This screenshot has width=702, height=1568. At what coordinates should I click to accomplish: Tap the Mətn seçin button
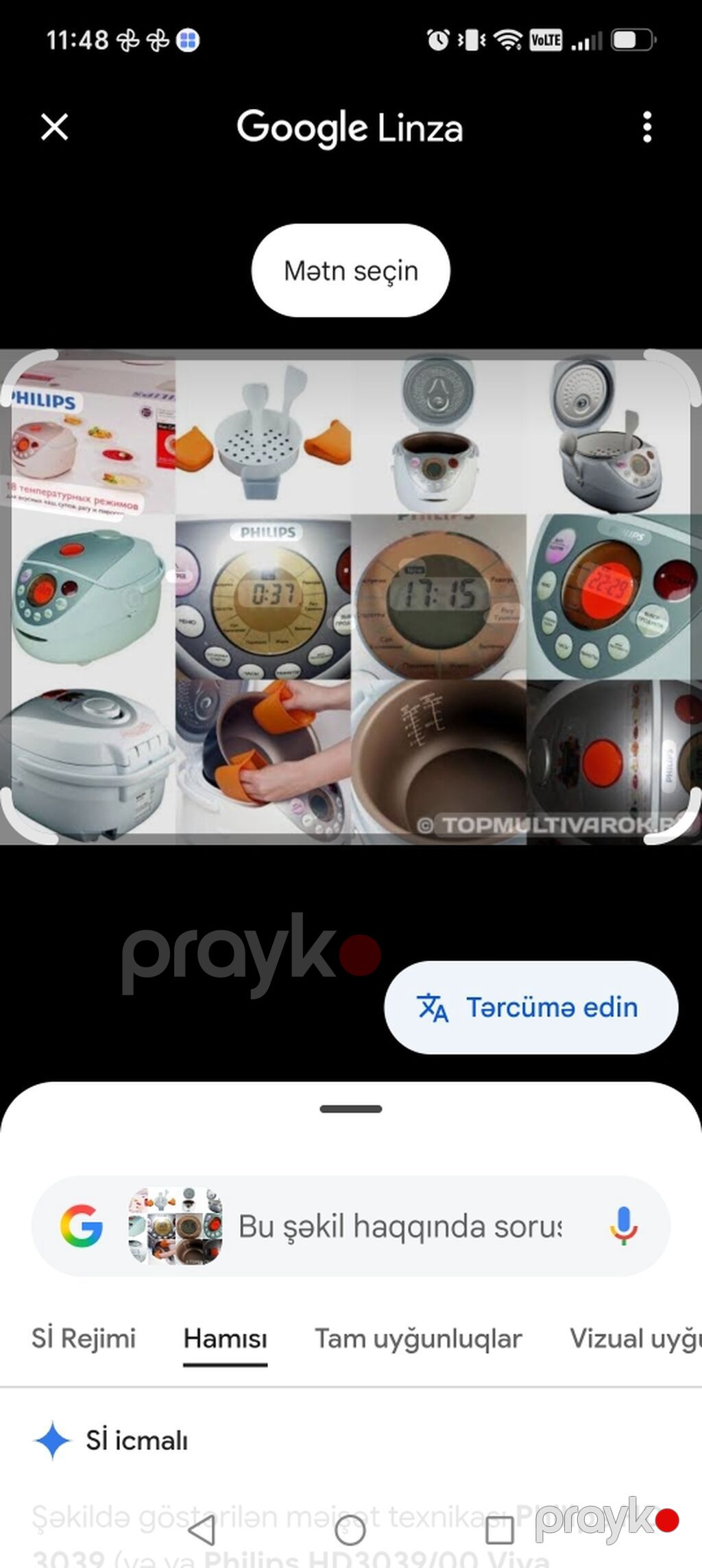[x=350, y=270]
